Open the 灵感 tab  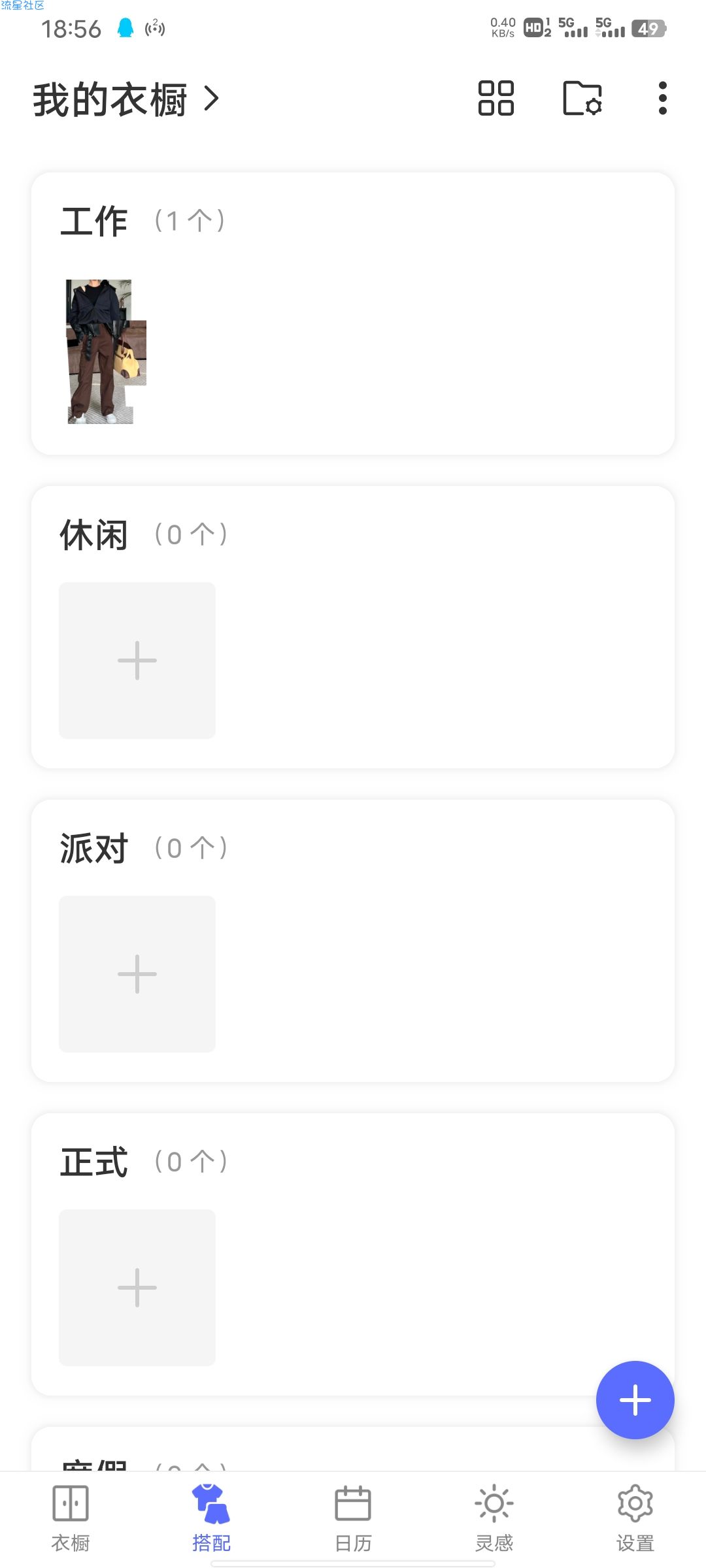[x=494, y=1518]
